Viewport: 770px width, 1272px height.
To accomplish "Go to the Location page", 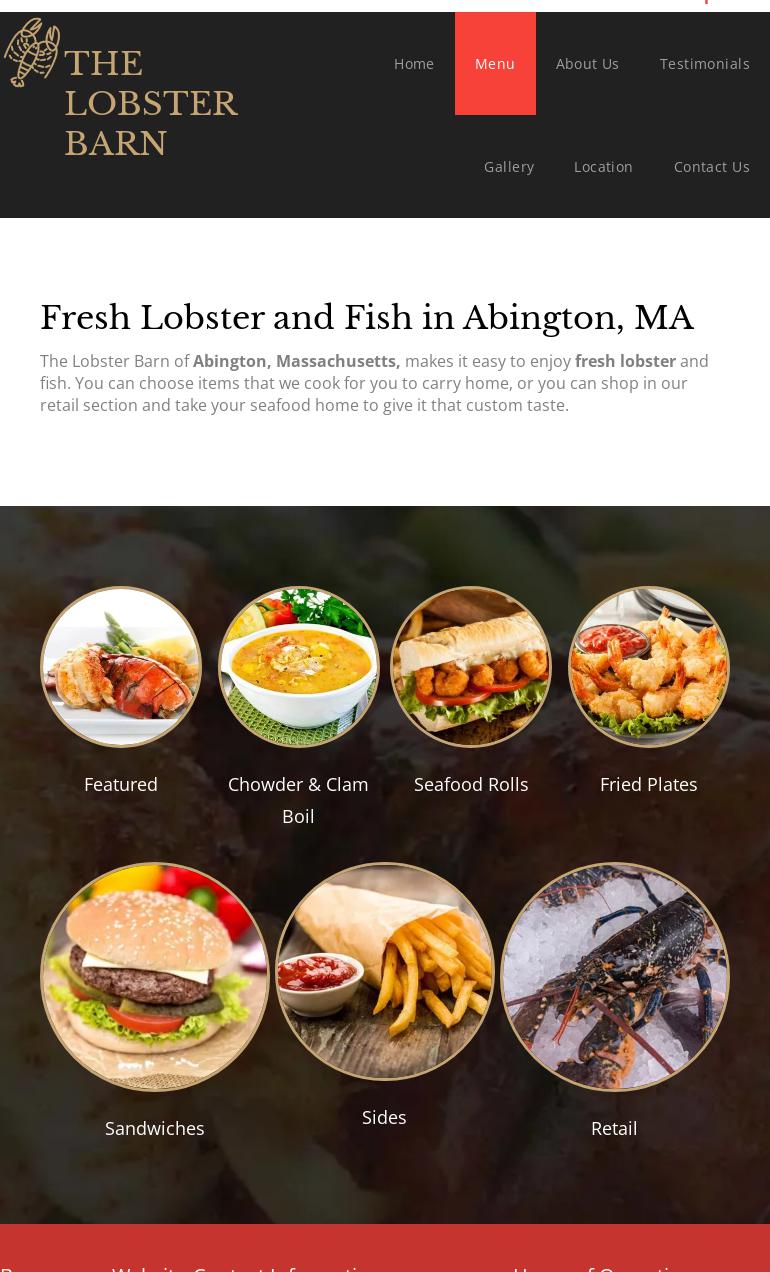I will point(603,167).
